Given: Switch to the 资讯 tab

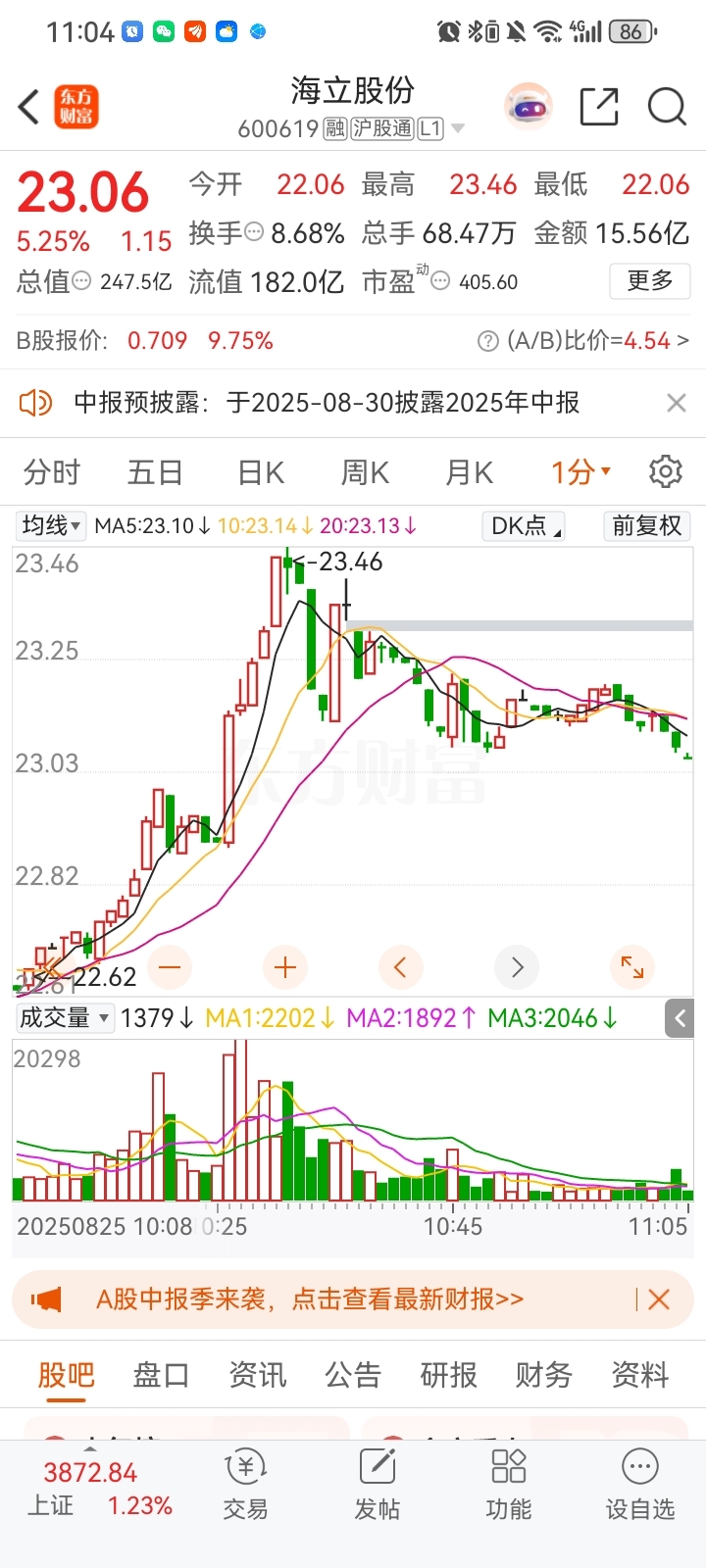Looking at the screenshot, I should [x=257, y=1375].
